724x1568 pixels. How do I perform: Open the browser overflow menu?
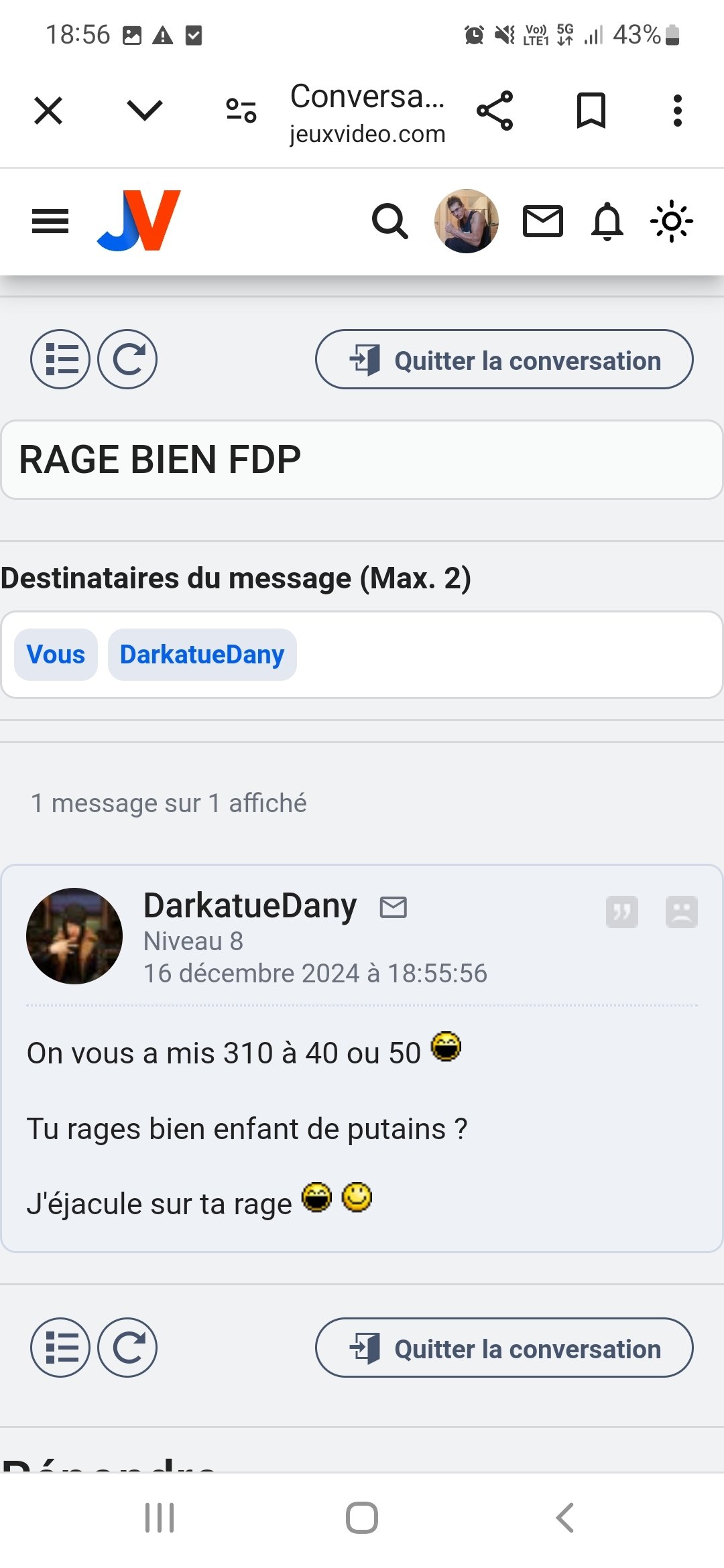[678, 111]
